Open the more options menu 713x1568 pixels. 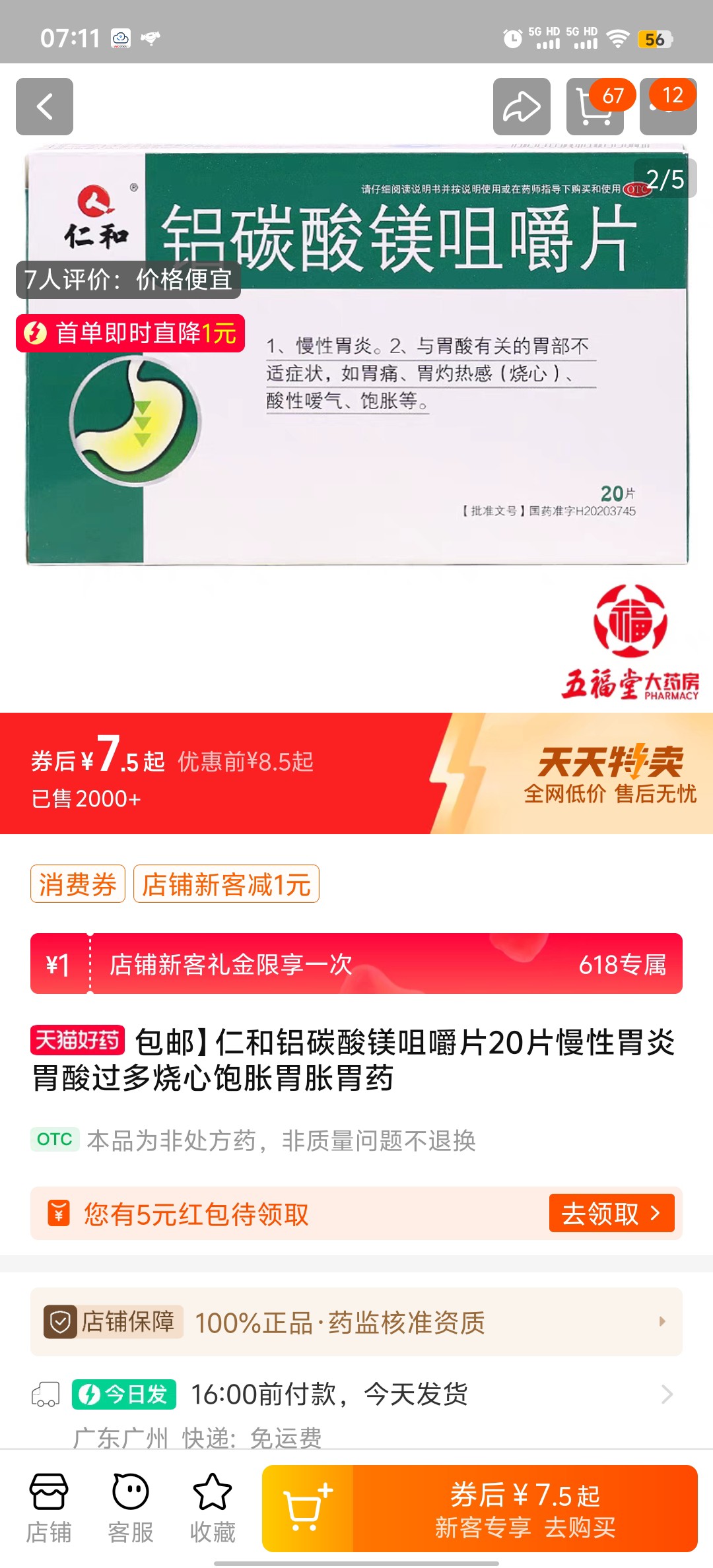(668, 106)
